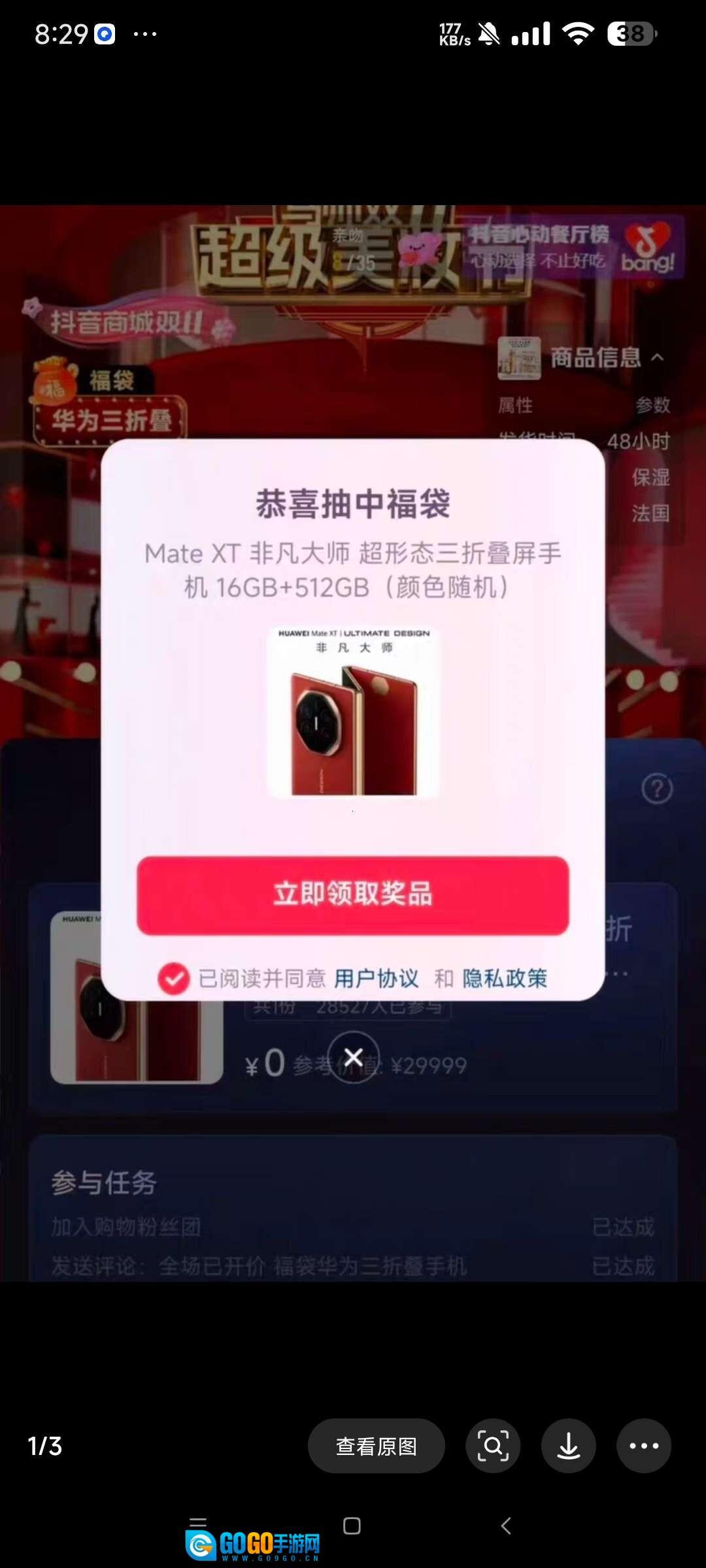Tap the system home button
The height and width of the screenshot is (1568, 706).
coord(352,1526)
